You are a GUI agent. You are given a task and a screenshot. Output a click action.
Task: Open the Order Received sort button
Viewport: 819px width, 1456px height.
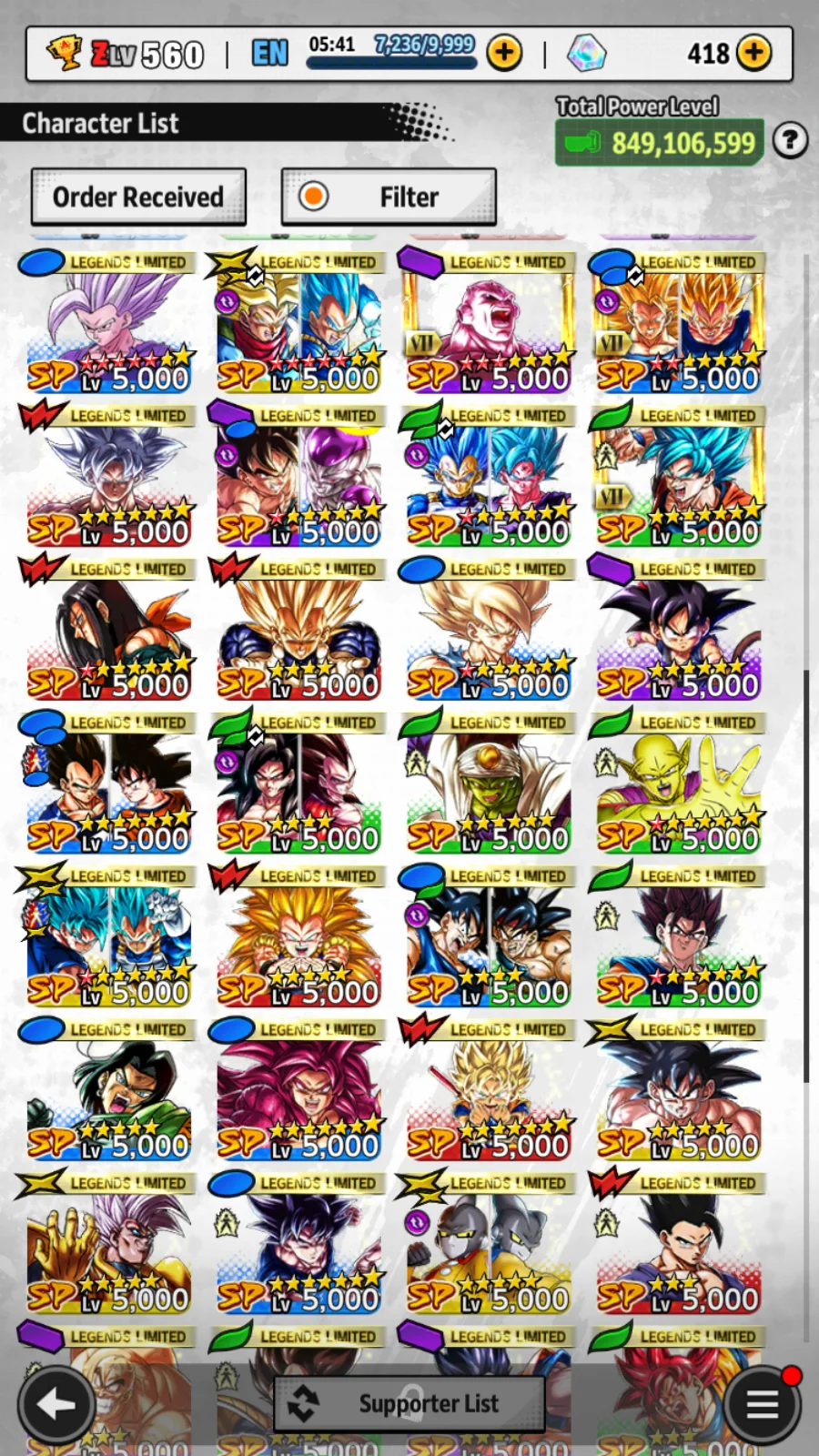138,197
